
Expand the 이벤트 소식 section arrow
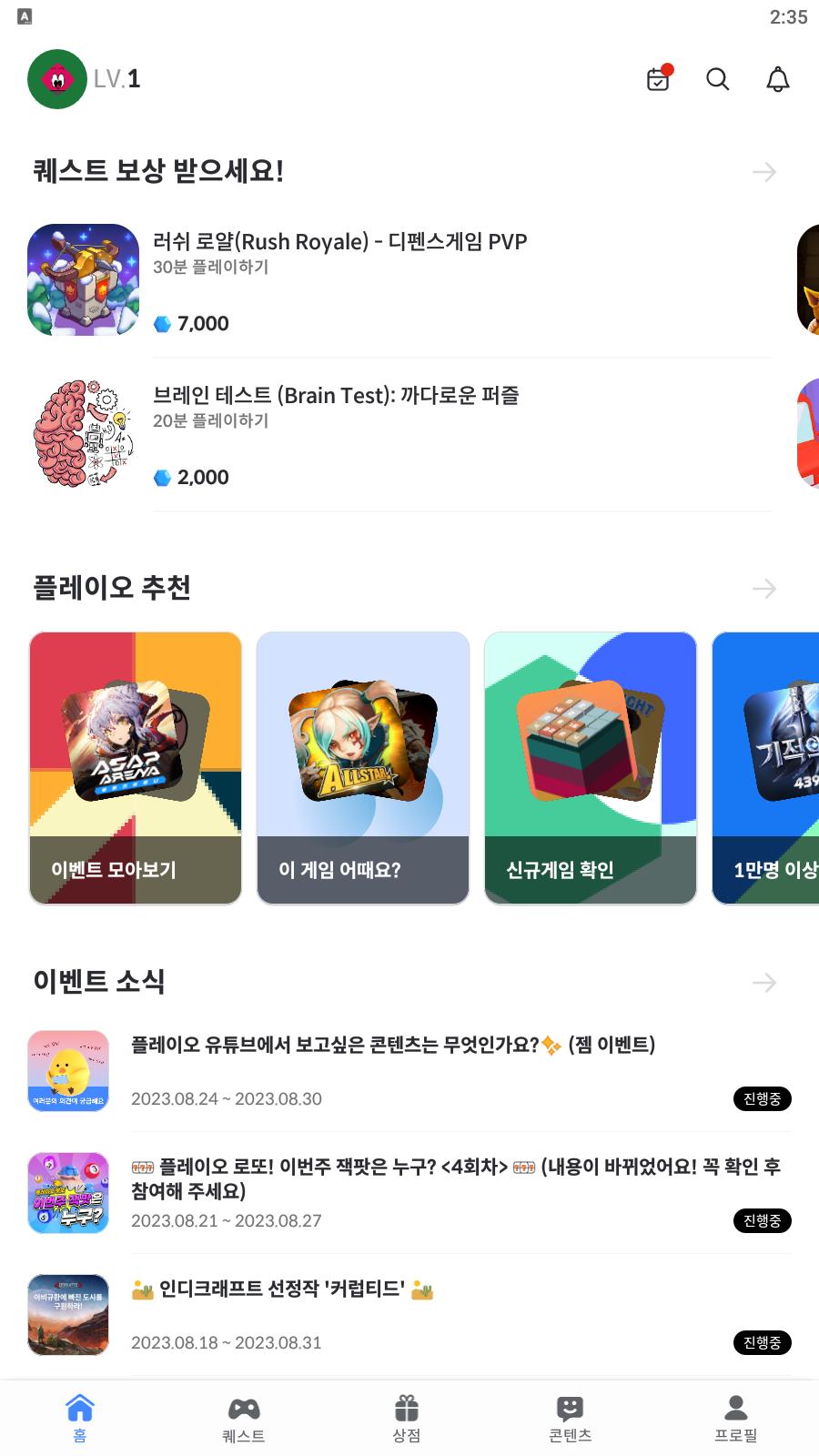764,983
